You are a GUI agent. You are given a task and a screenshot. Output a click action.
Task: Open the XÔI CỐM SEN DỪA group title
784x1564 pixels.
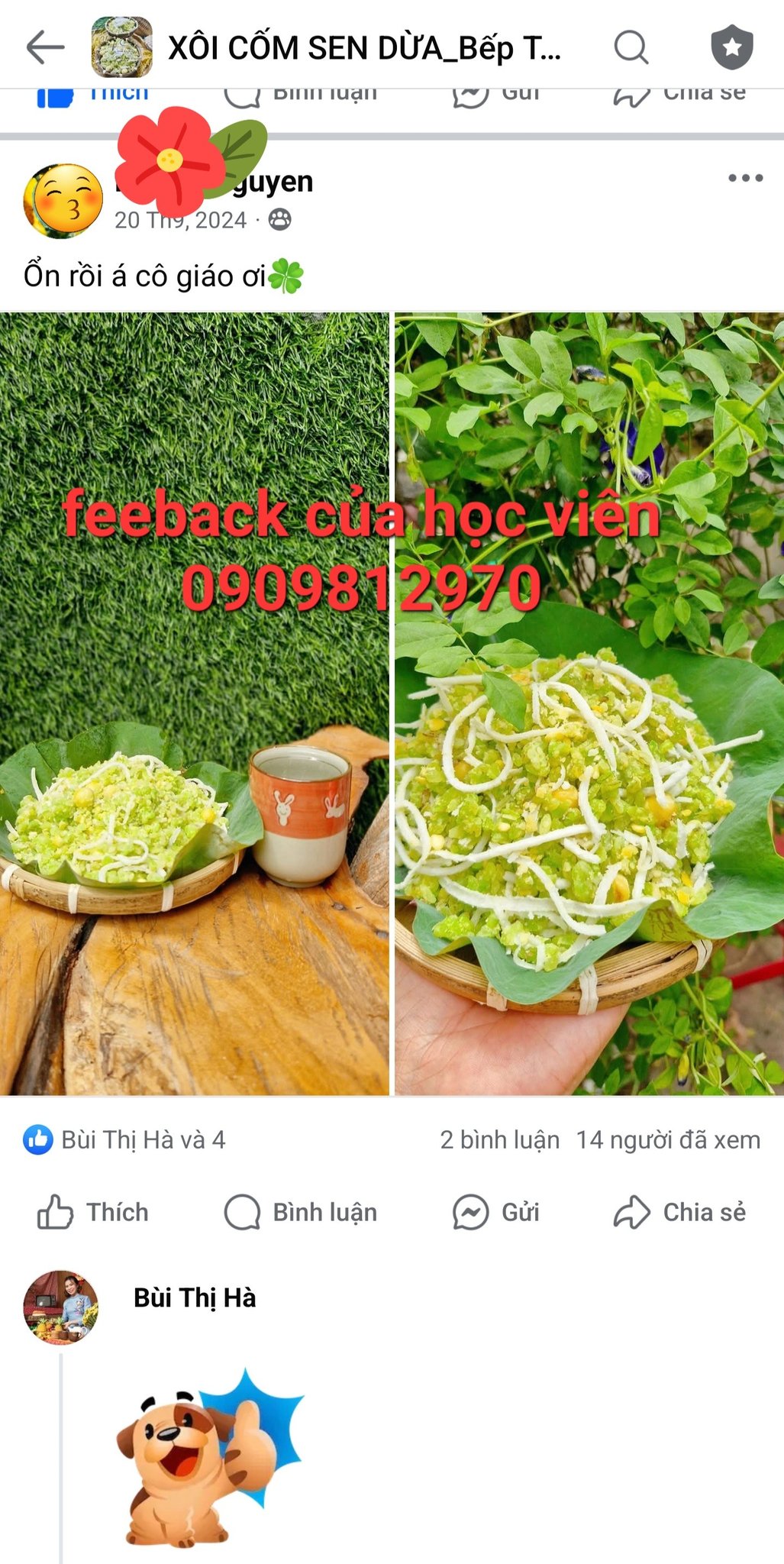point(364,49)
